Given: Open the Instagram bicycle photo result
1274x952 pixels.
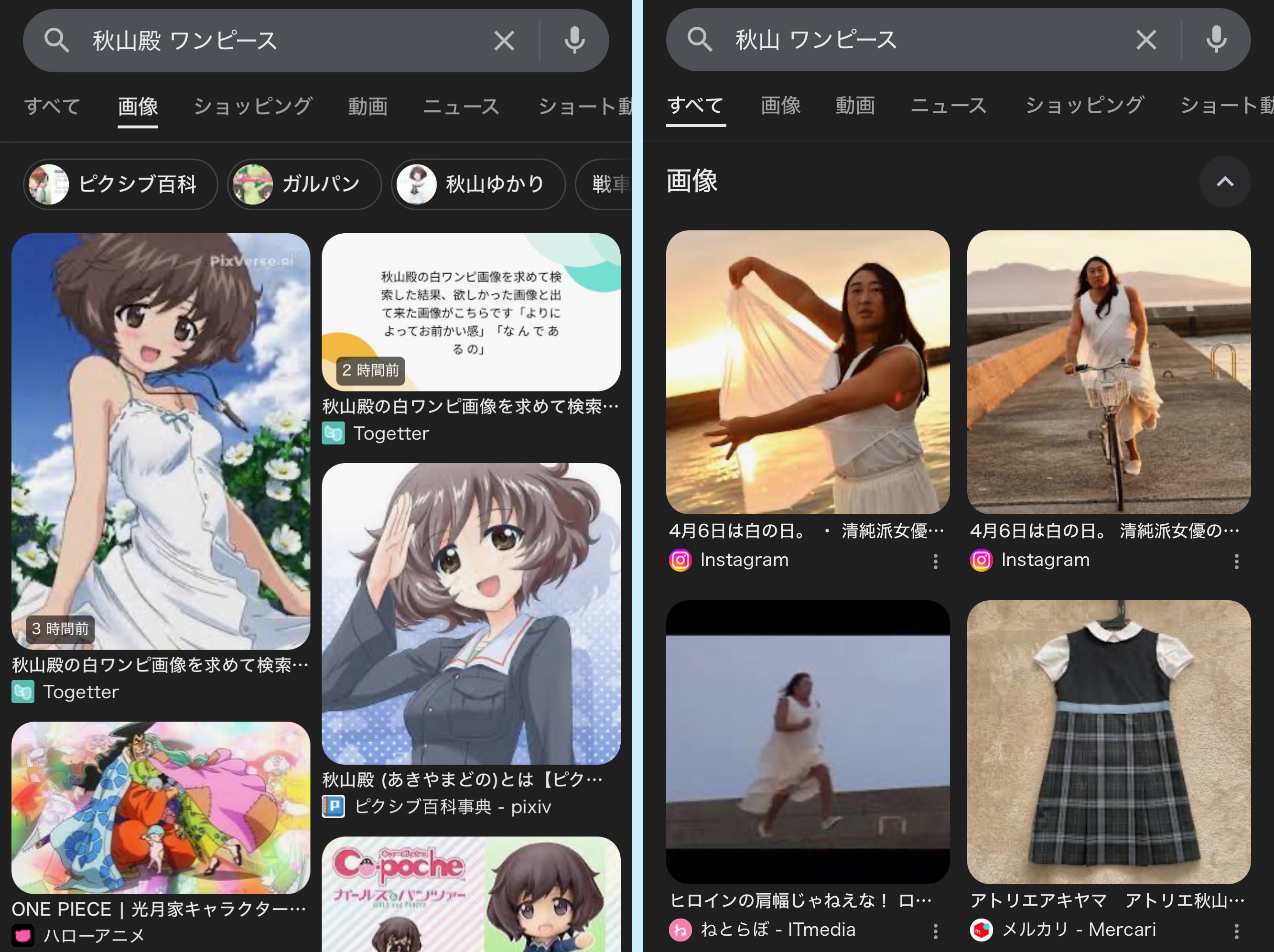Looking at the screenshot, I should pos(1108,372).
